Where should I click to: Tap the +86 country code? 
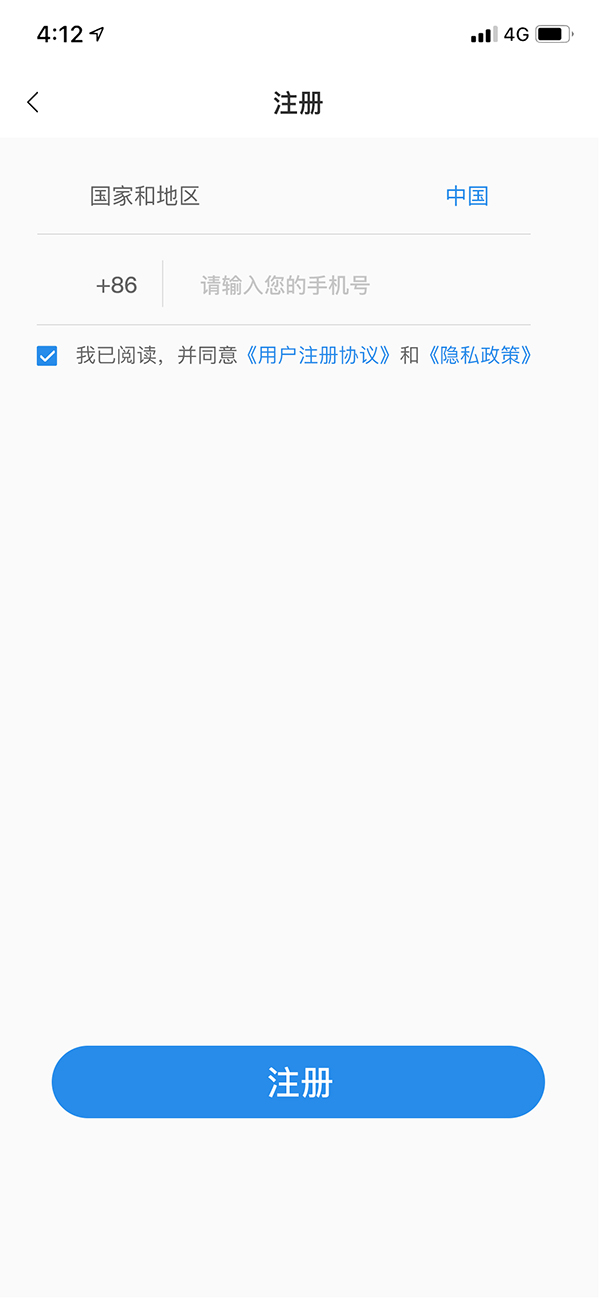coord(116,285)
